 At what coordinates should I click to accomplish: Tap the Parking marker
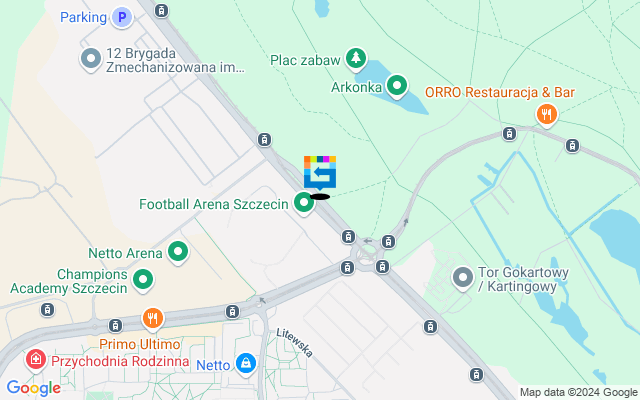point(121,16)
